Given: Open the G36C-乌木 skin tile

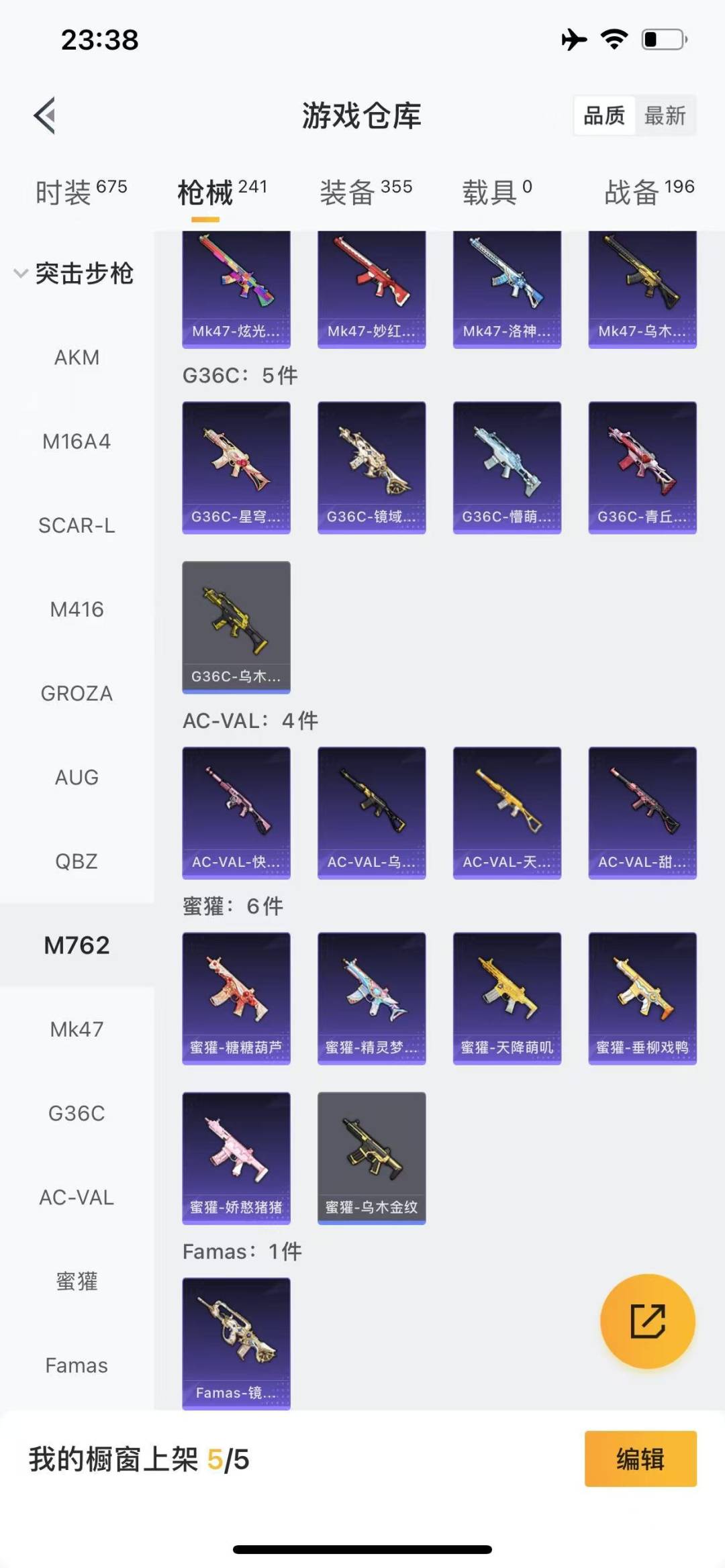Looking at the screenshot, I should click(236, 627).
